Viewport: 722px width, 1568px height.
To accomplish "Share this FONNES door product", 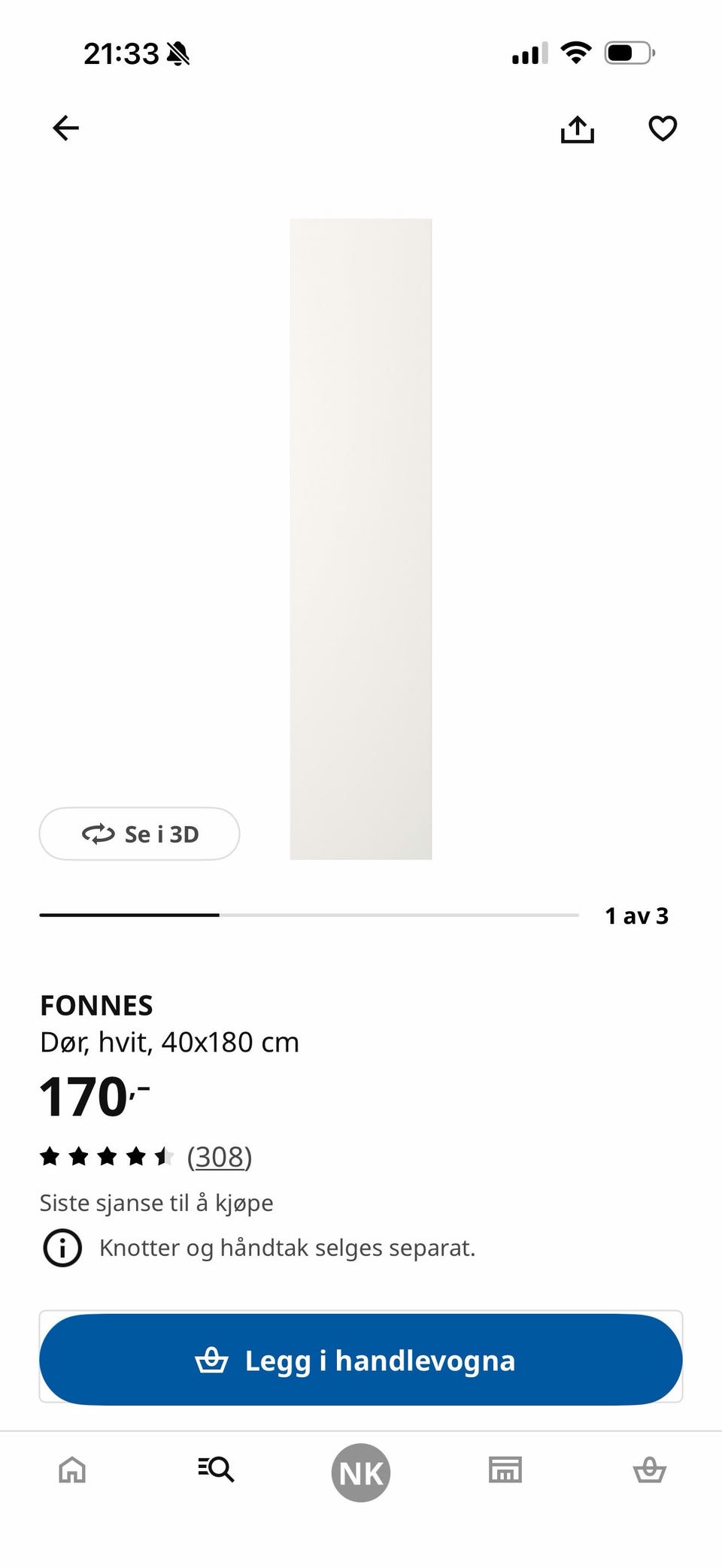I will tap(578, 129).
